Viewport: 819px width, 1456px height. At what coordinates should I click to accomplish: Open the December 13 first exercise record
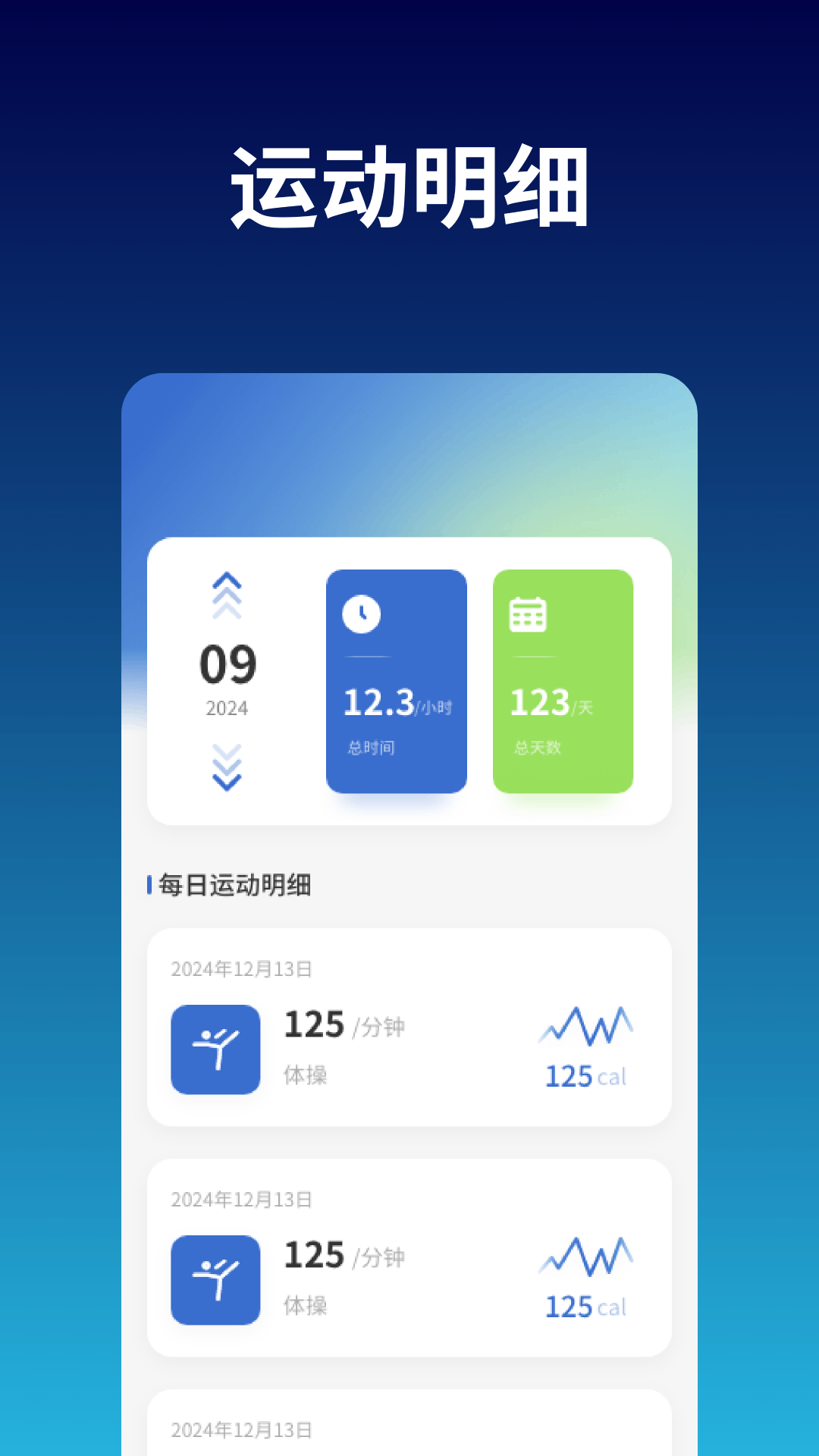click(x=409, y=1028)
